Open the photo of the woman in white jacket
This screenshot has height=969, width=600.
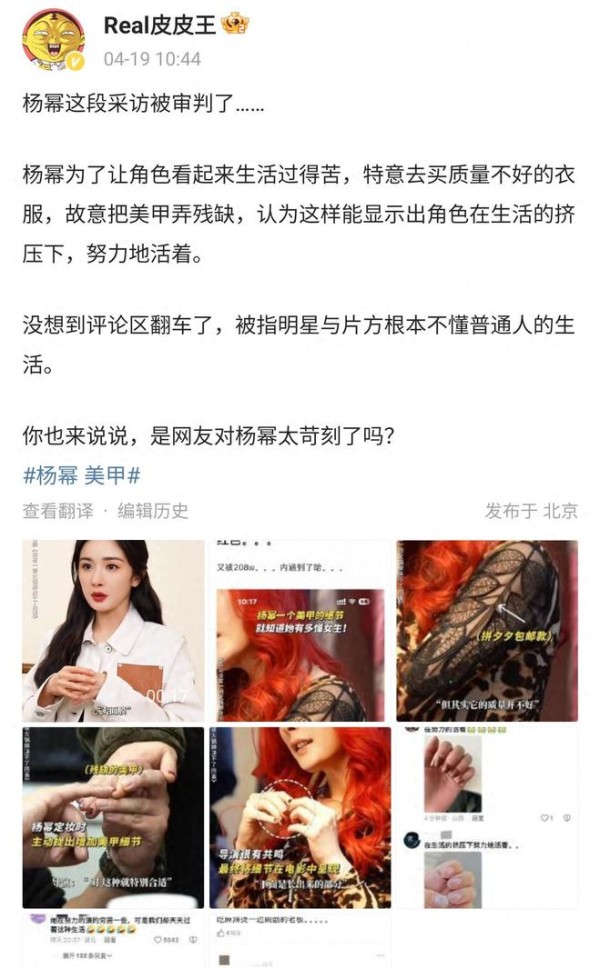pyautogui.click(x=113, y=630)
